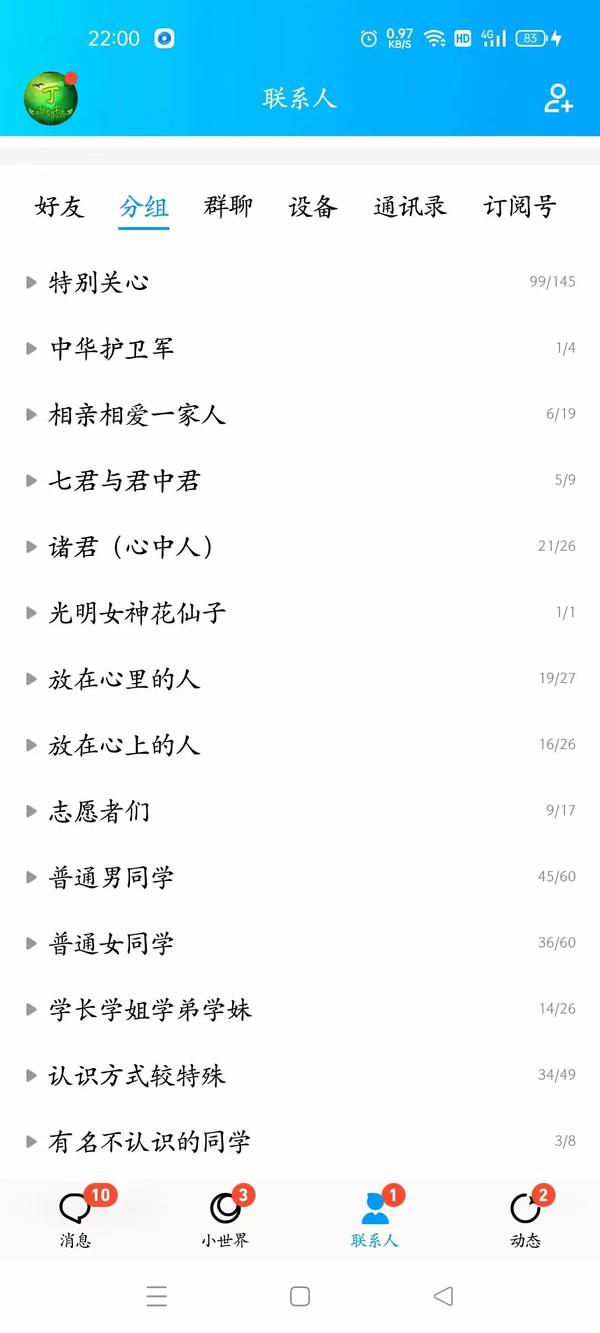
Task: Expand the 特别关心 group
Action: click(300, 282)
